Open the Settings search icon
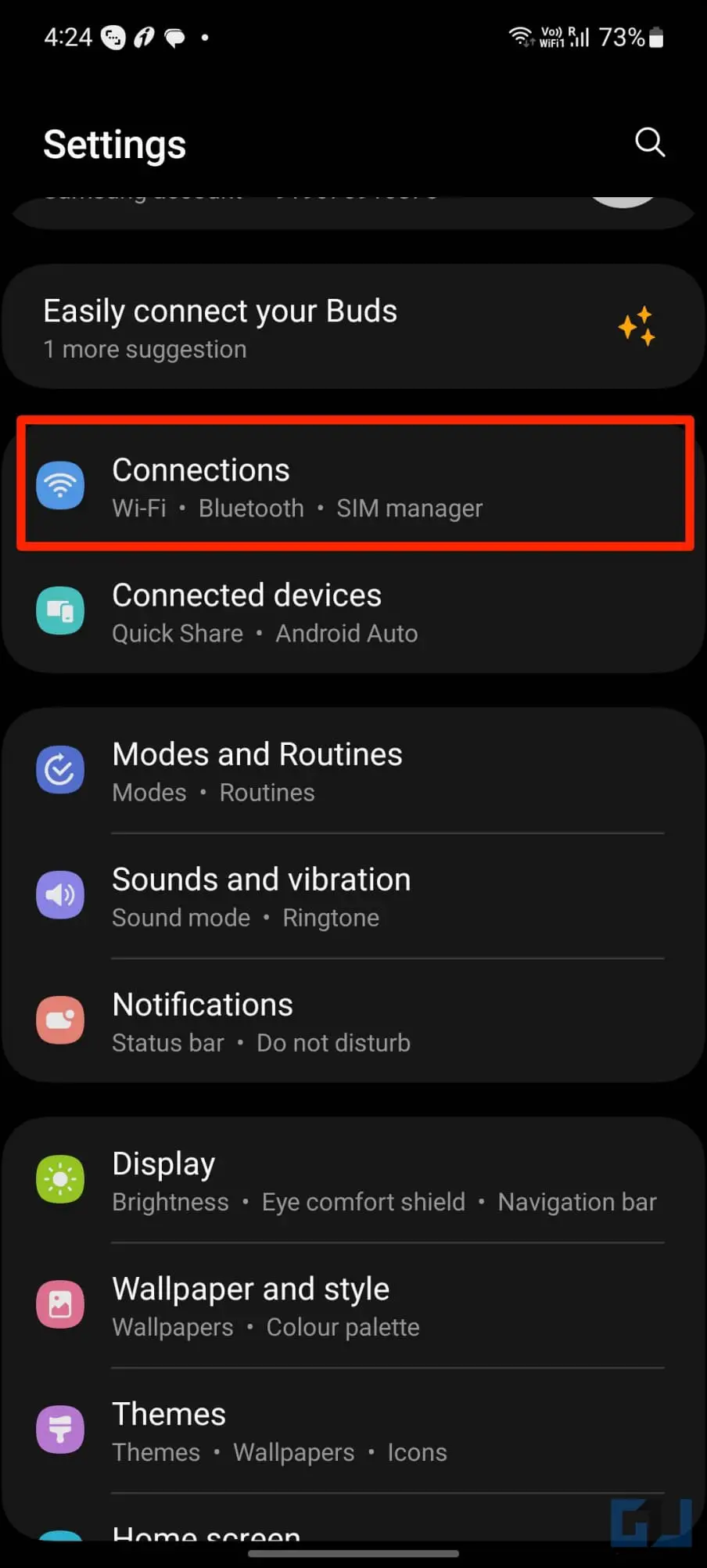Screen dimensions: 707x1568 [x=649, y=142]
